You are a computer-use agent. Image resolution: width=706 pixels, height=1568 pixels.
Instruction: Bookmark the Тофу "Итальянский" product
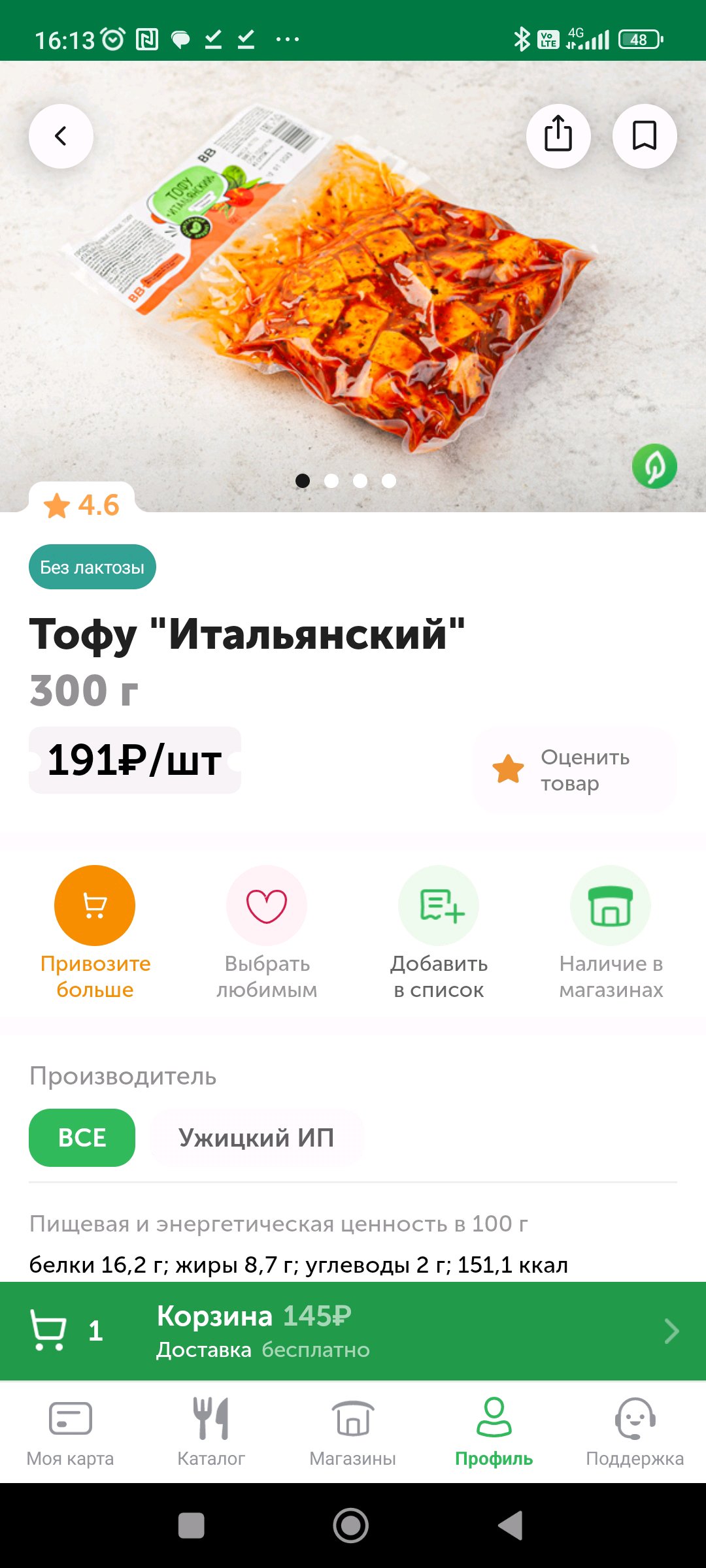point(644,136)
